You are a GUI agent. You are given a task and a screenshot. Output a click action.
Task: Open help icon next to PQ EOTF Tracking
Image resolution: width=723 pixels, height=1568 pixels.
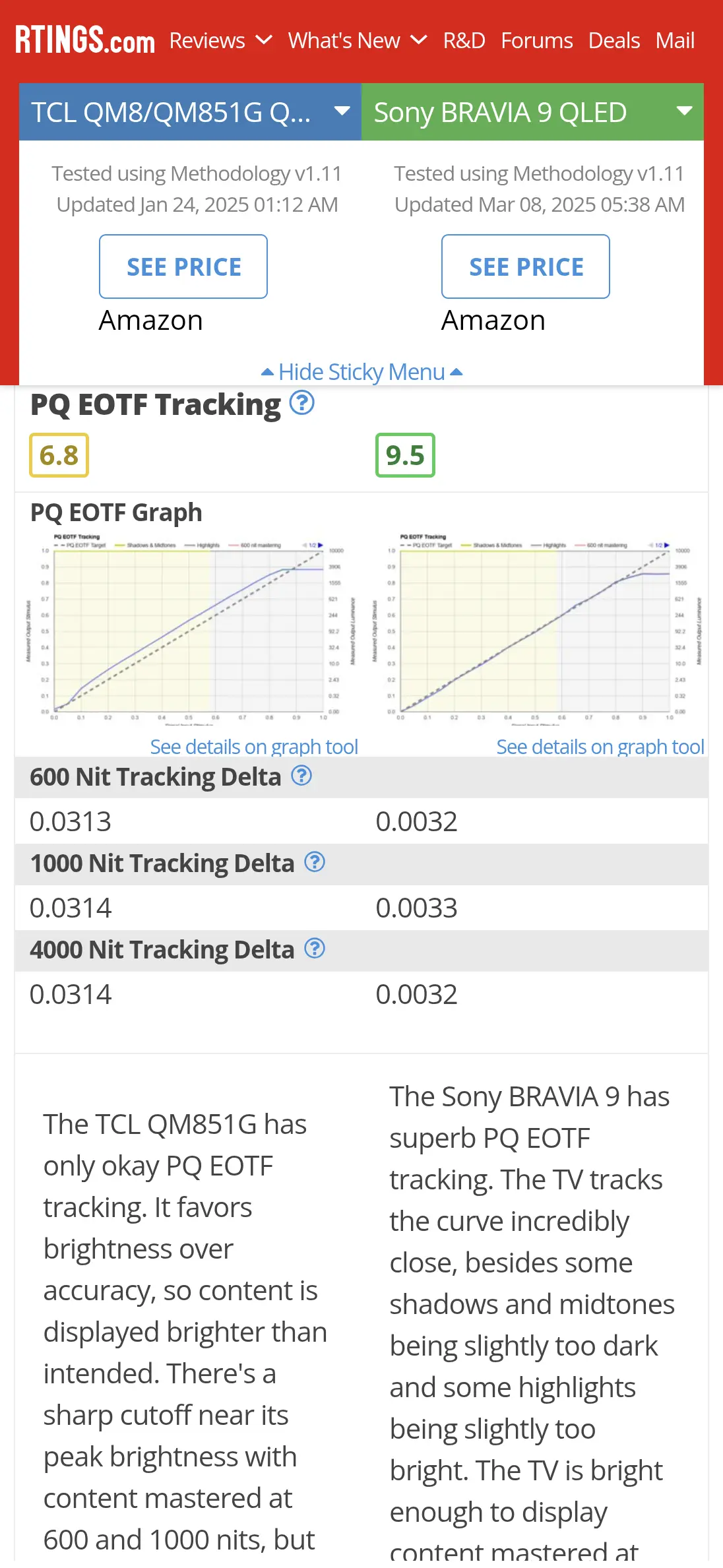tap(302, 402)
